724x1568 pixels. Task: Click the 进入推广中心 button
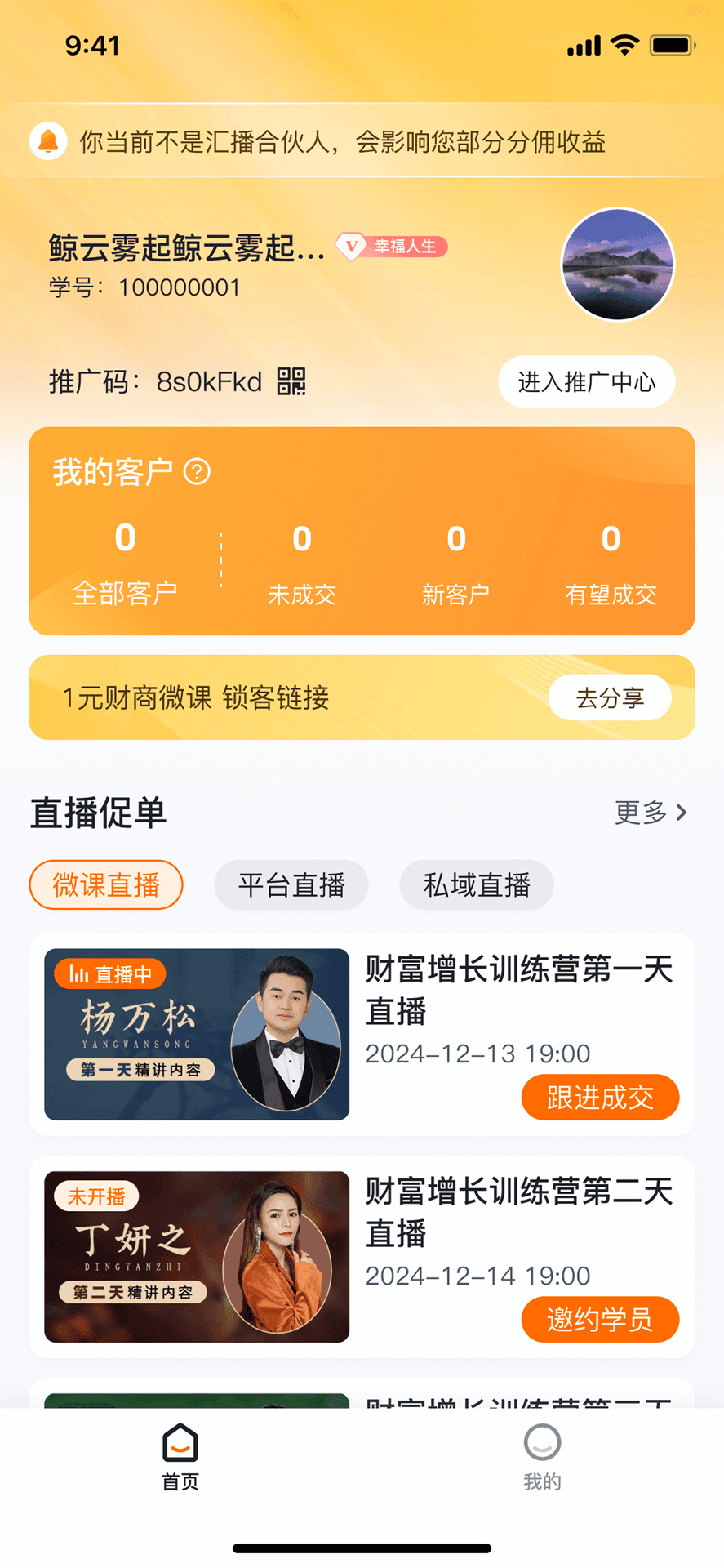click(587, 381)
